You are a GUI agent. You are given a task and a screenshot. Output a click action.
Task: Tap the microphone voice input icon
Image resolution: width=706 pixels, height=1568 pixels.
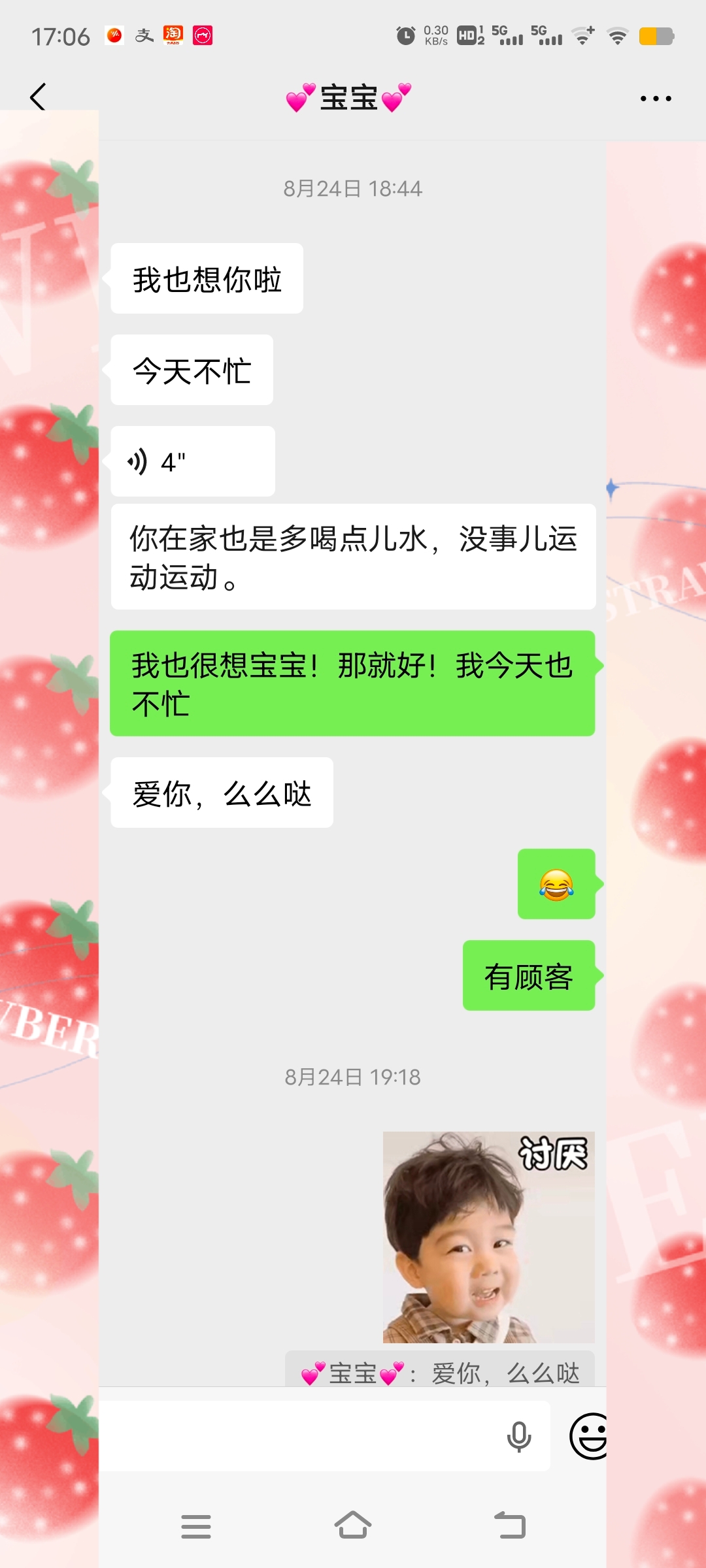[x=519, y=1437]
